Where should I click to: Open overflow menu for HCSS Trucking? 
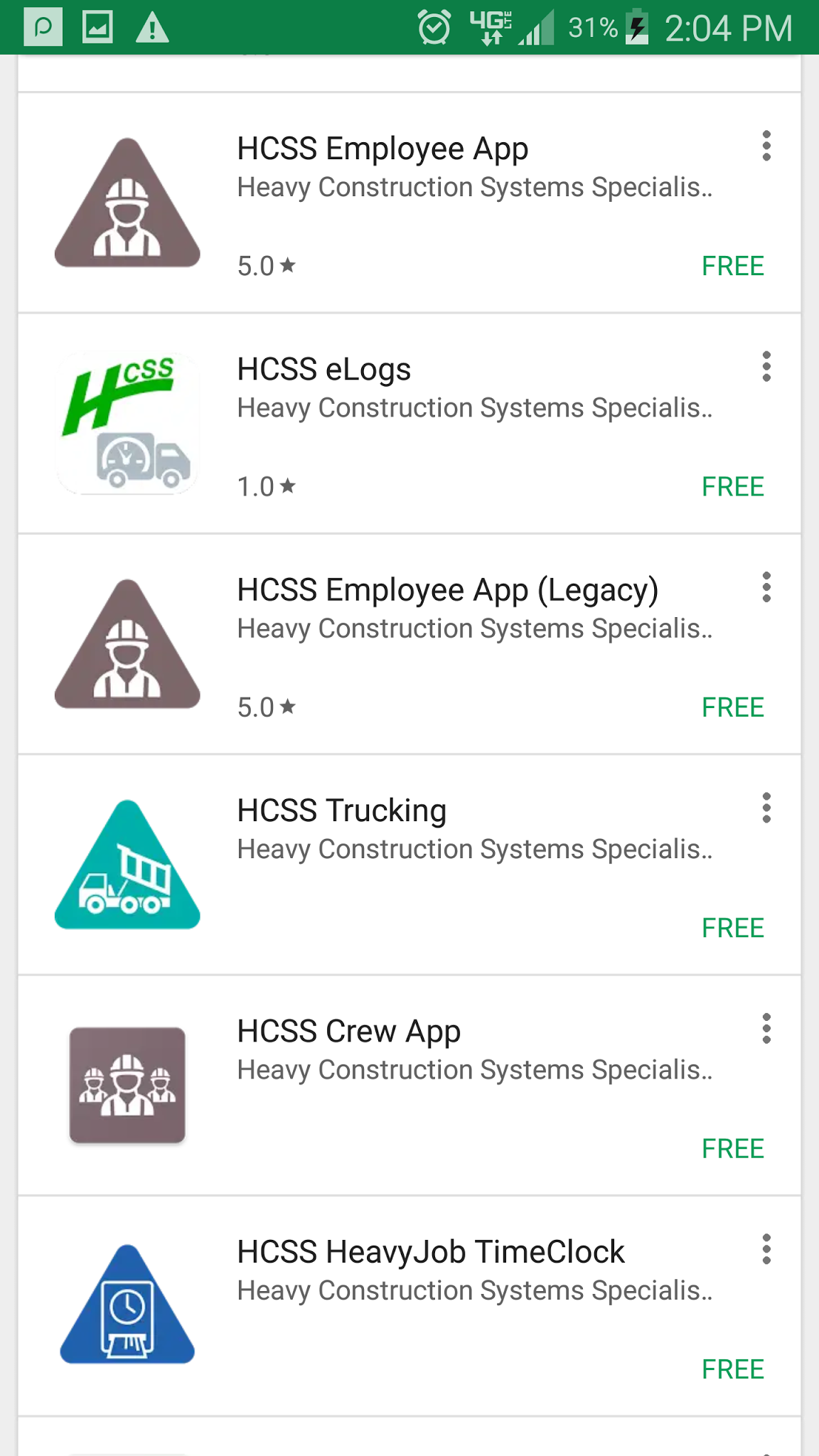click(766, 808)
